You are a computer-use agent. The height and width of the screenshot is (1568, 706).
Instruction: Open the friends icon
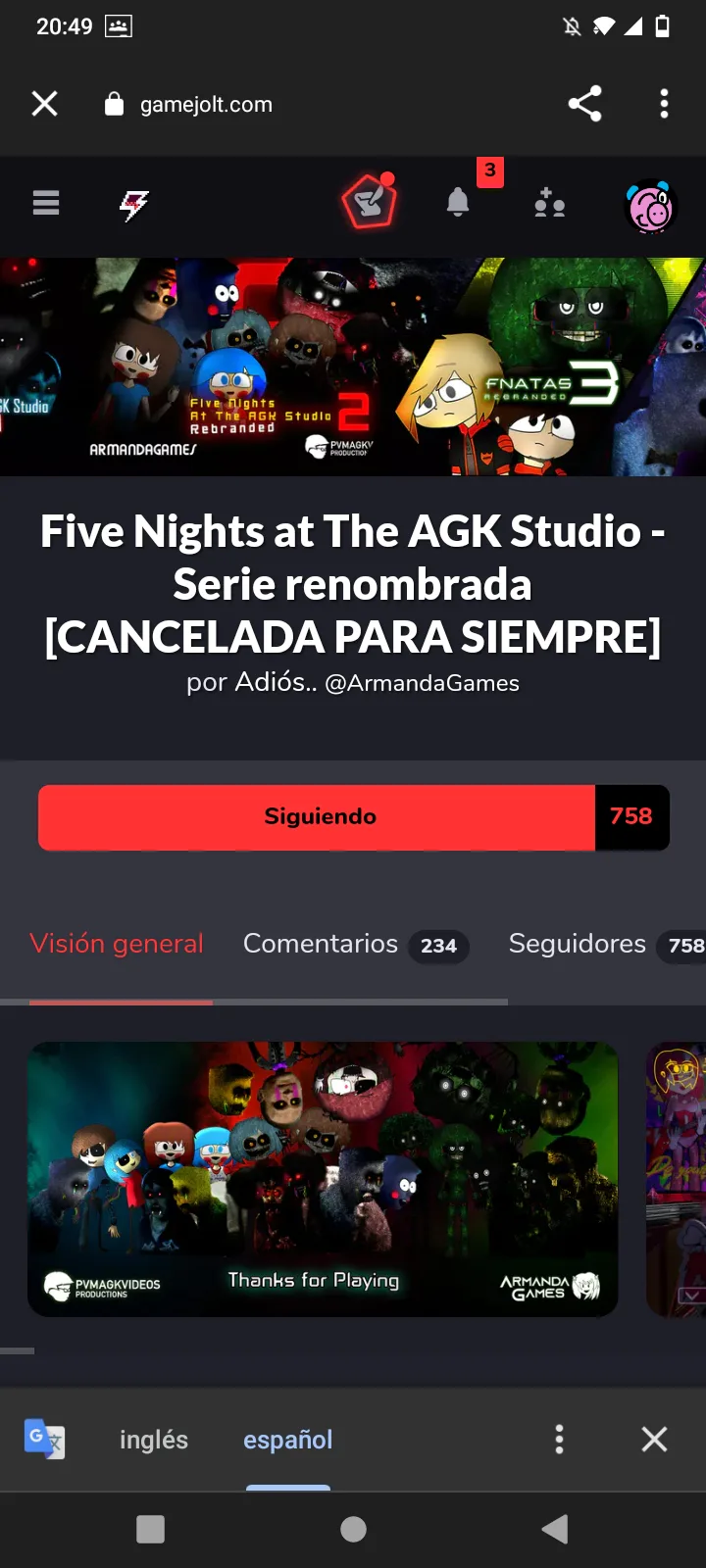(x=549, y=204)
